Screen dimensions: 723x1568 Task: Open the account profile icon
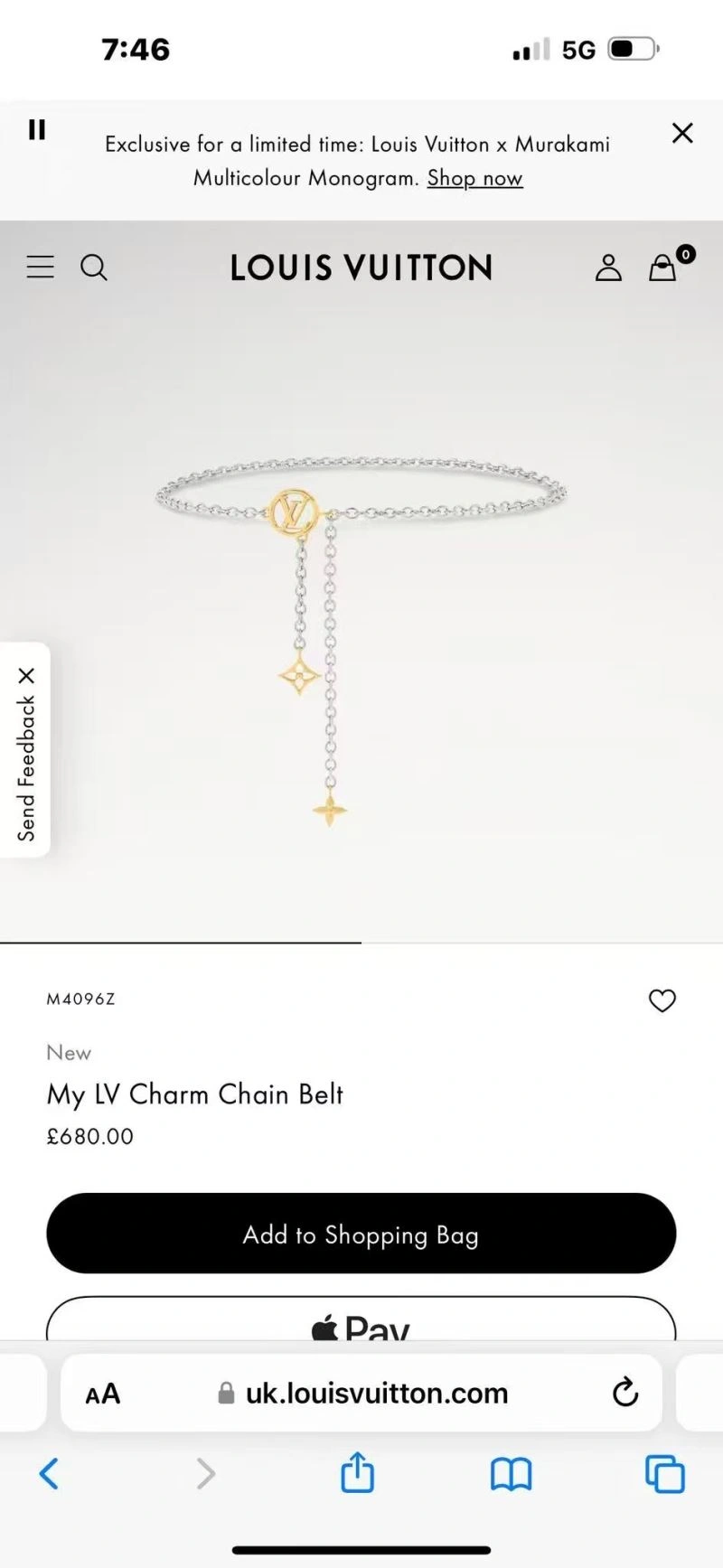pyautogui.click(x=608, y=268)
